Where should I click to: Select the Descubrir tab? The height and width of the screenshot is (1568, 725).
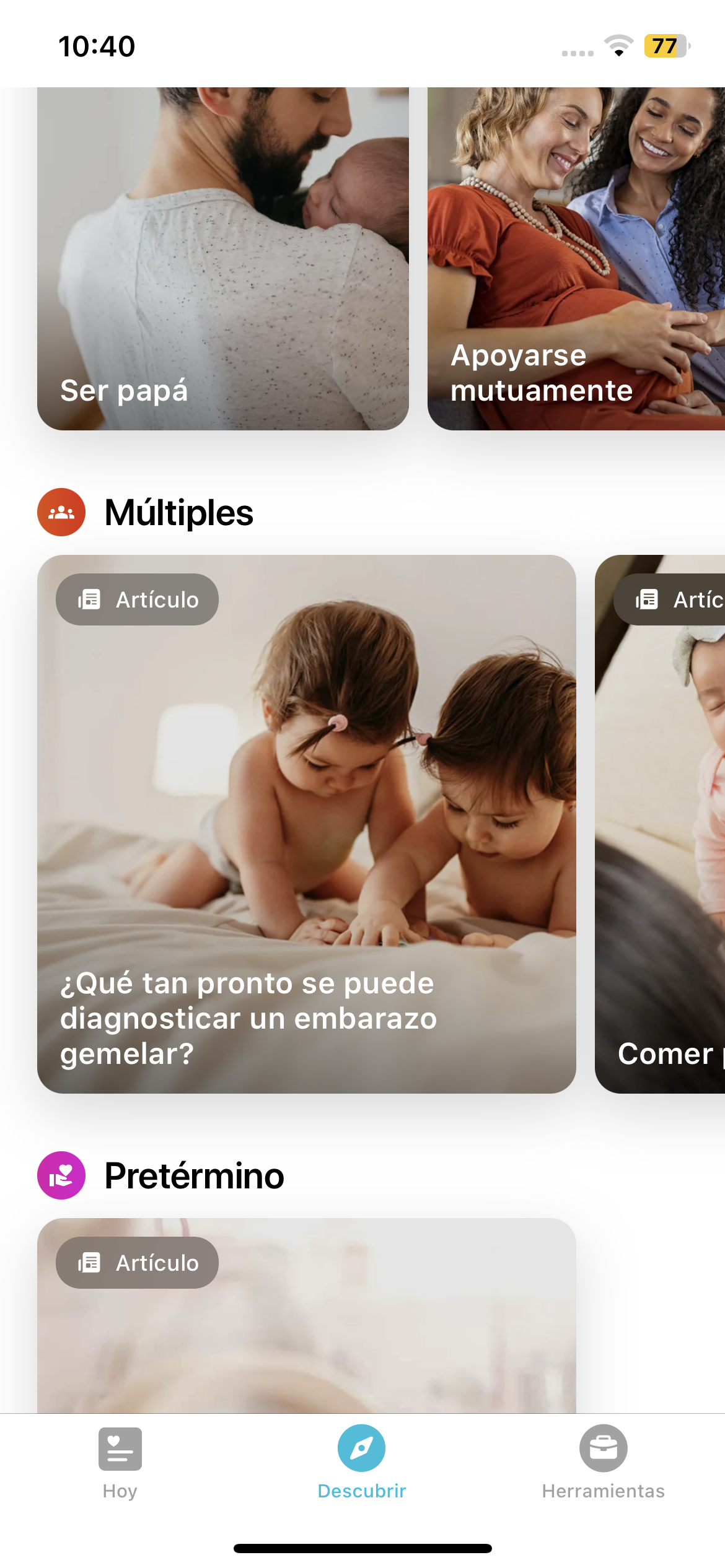pyautogui.click(x=362, y=1463)
